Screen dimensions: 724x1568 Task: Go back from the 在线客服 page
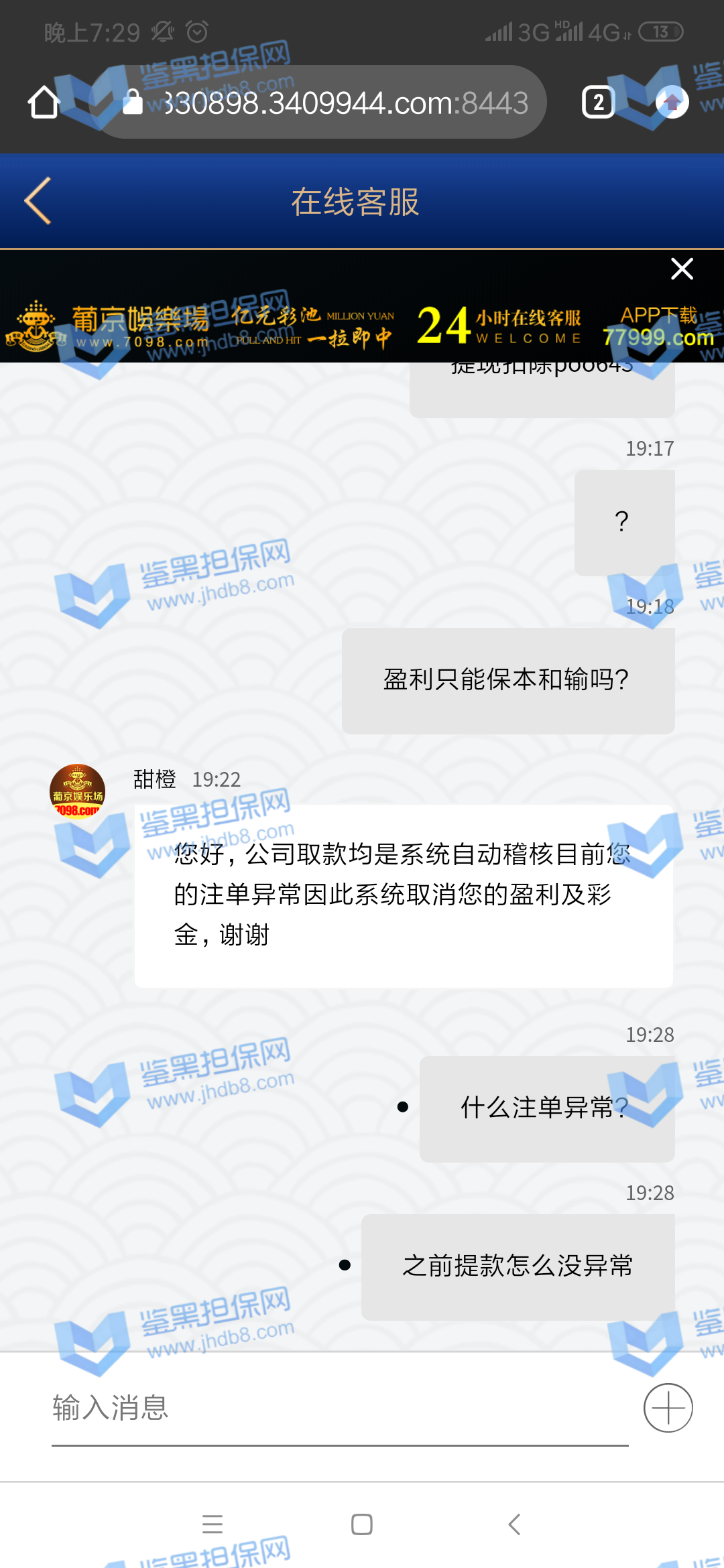[38, 201]
